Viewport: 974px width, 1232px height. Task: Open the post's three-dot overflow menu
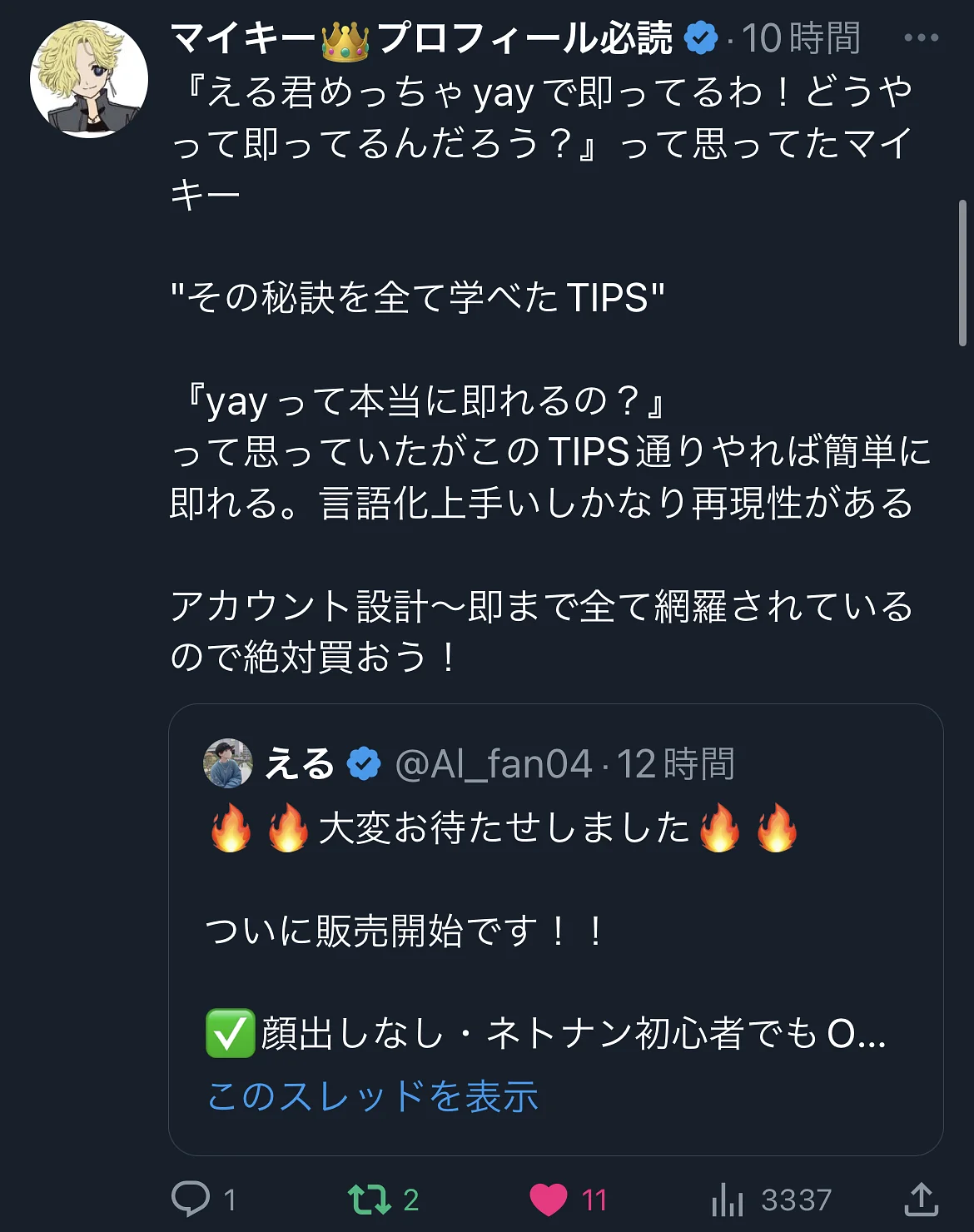tap(921, 38)
